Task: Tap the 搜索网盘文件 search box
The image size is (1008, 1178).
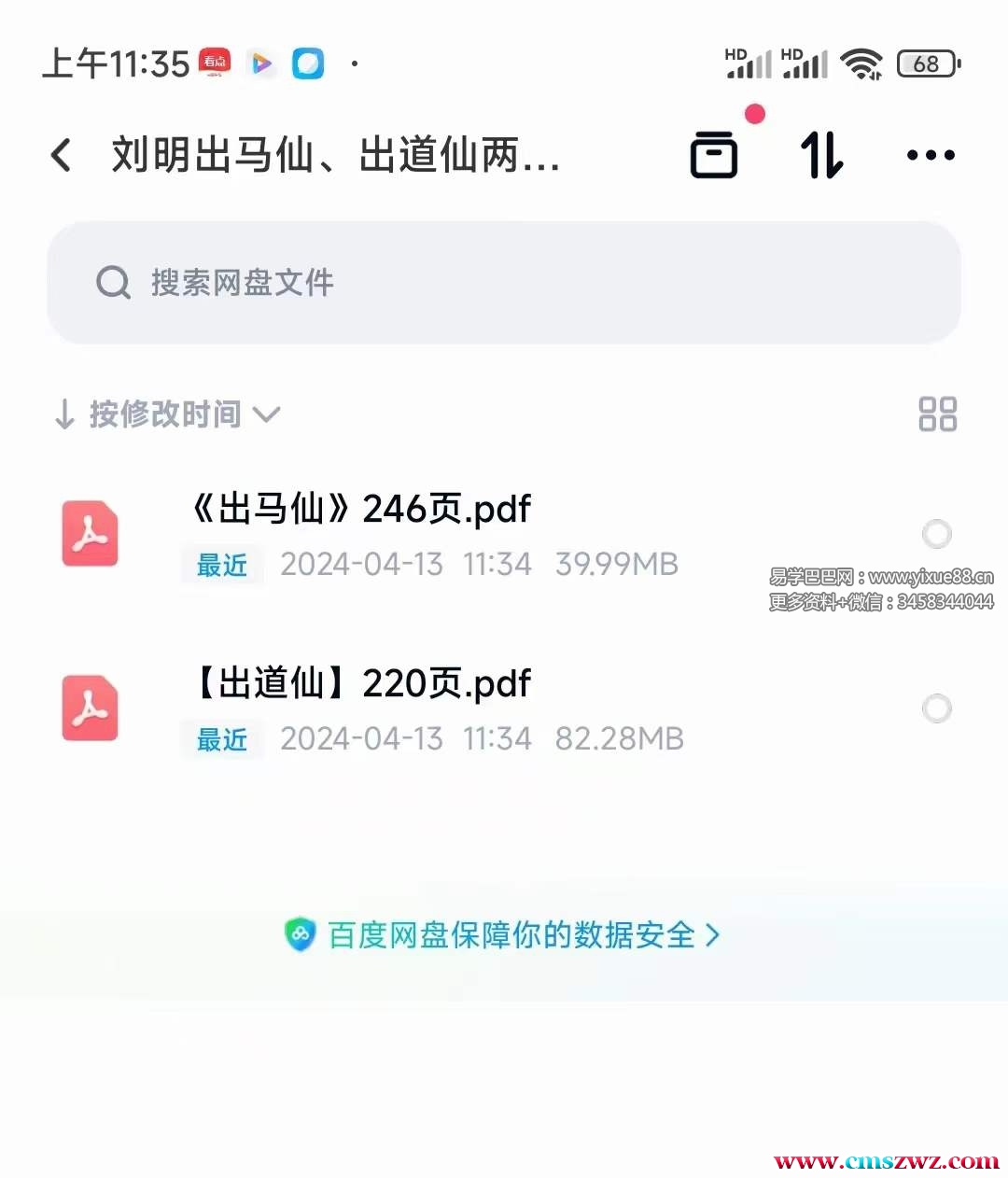Action: tap(504, 283)
